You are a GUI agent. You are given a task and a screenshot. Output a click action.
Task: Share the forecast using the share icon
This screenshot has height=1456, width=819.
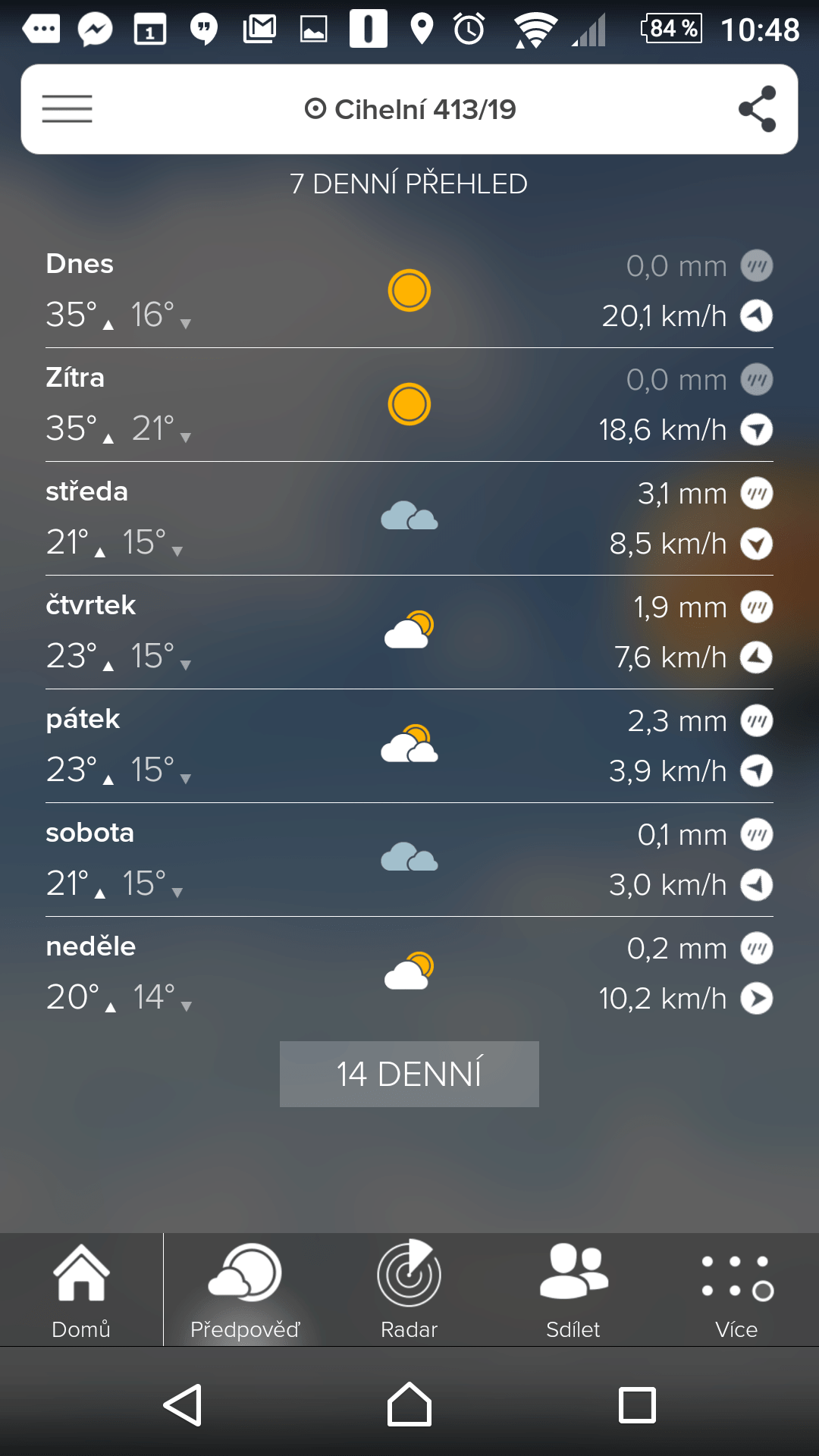point(757,109)
